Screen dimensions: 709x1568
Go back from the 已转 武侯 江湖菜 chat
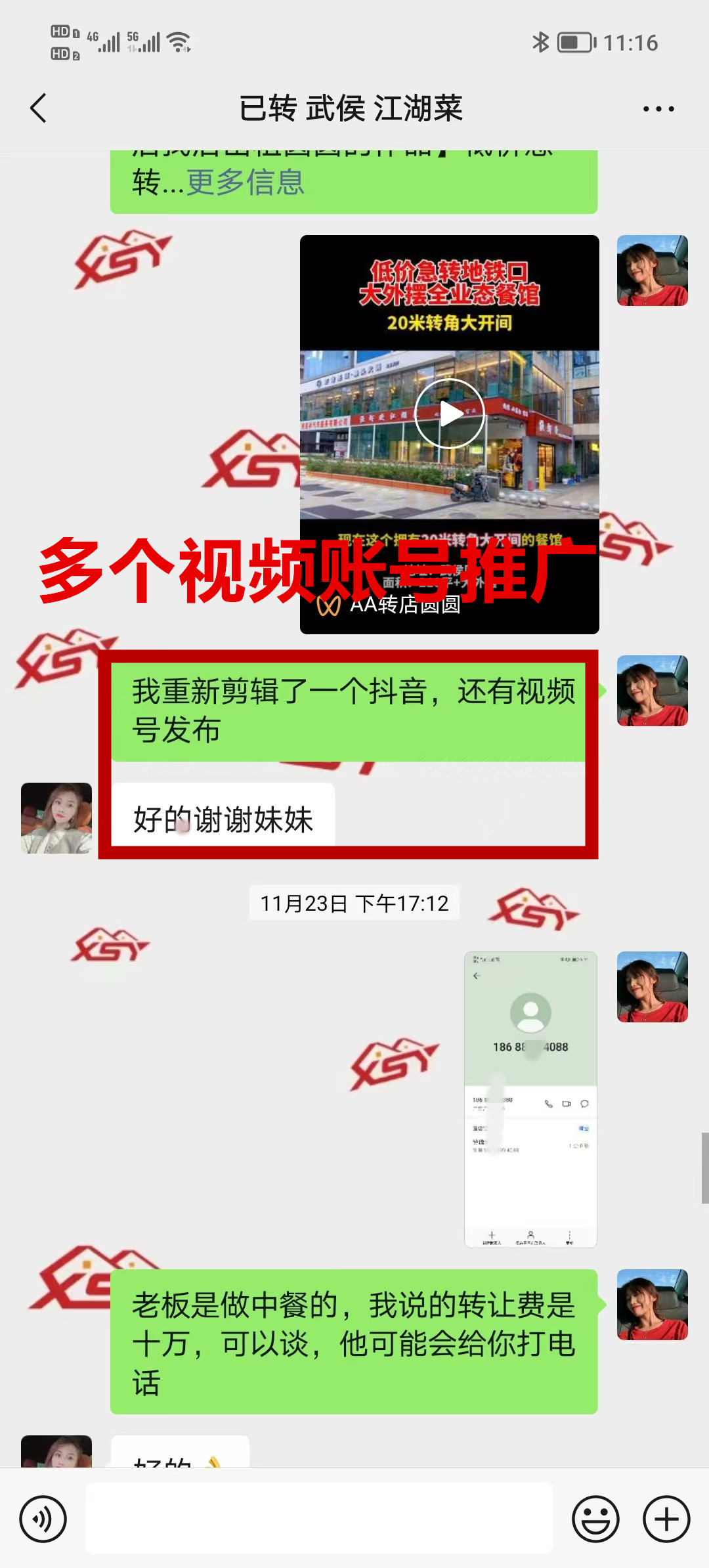tap(39, 108)
